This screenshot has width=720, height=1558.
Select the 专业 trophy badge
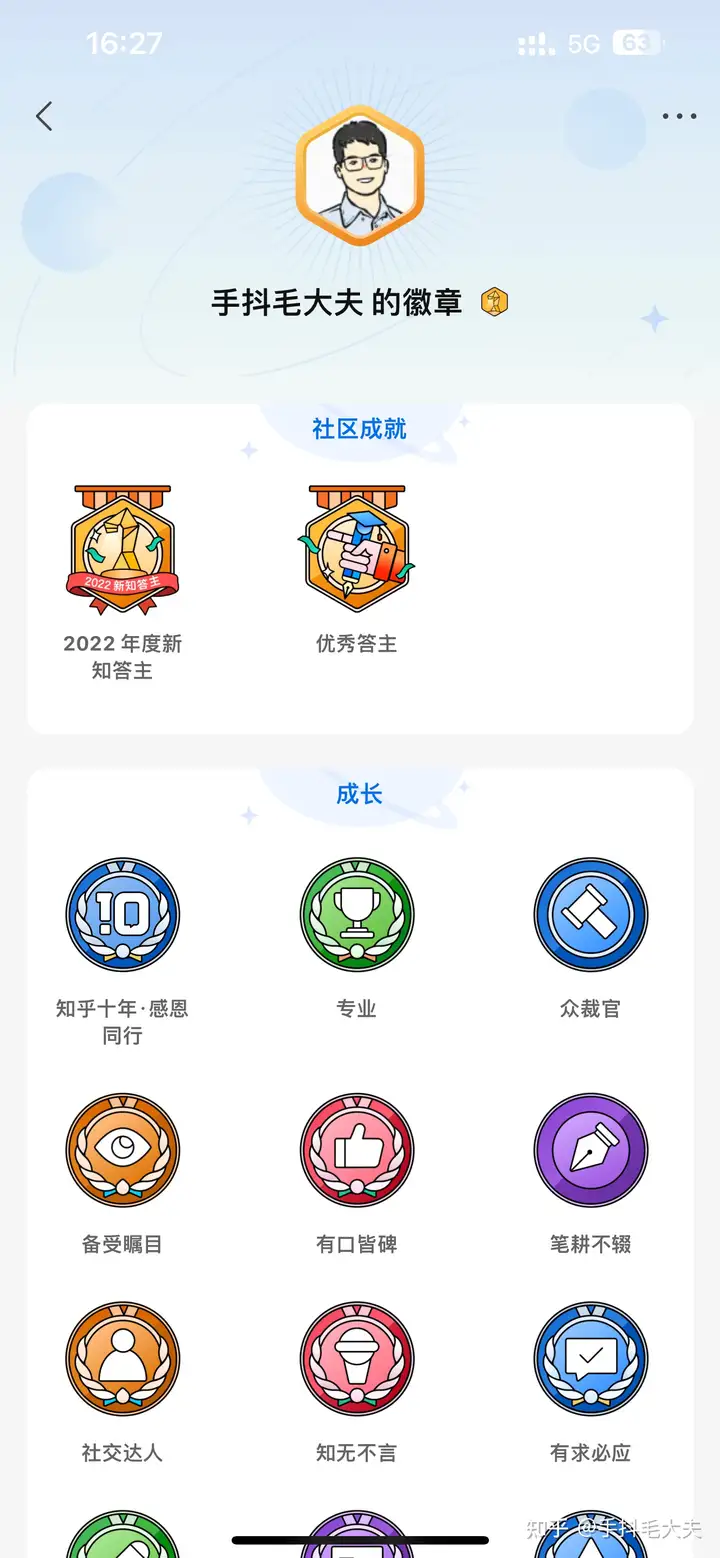coord(357,914)
